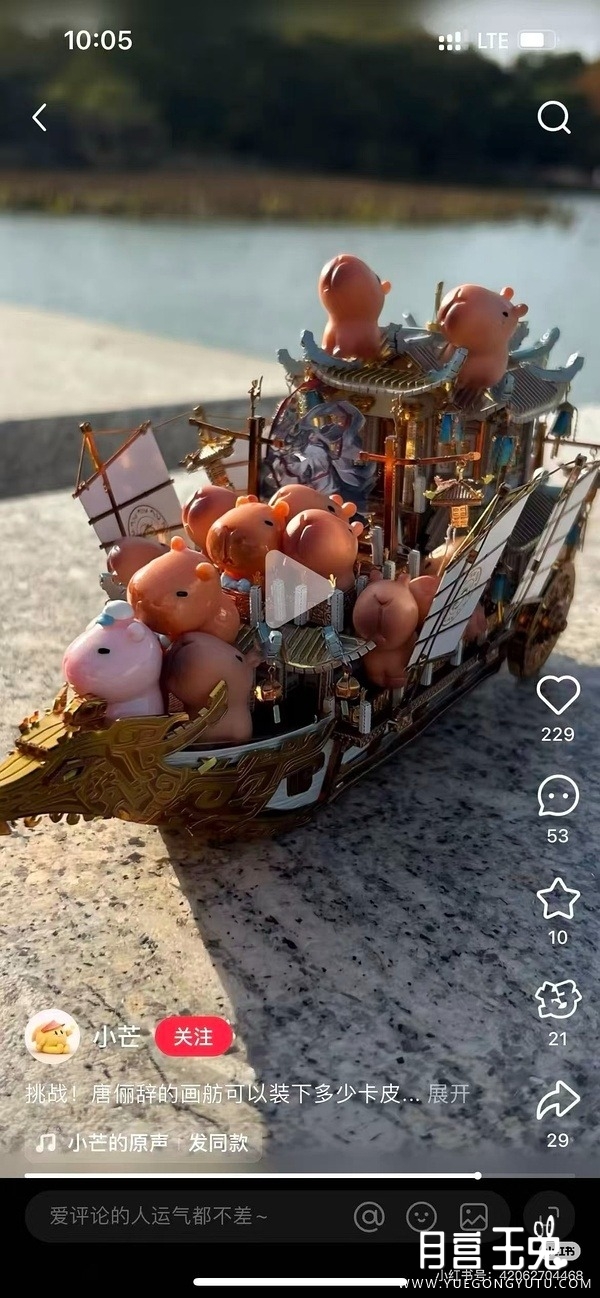Seek the video using the progress bar
Image resolution: width=600 pixels, height=1298 pixels.
click(300, 1175)
